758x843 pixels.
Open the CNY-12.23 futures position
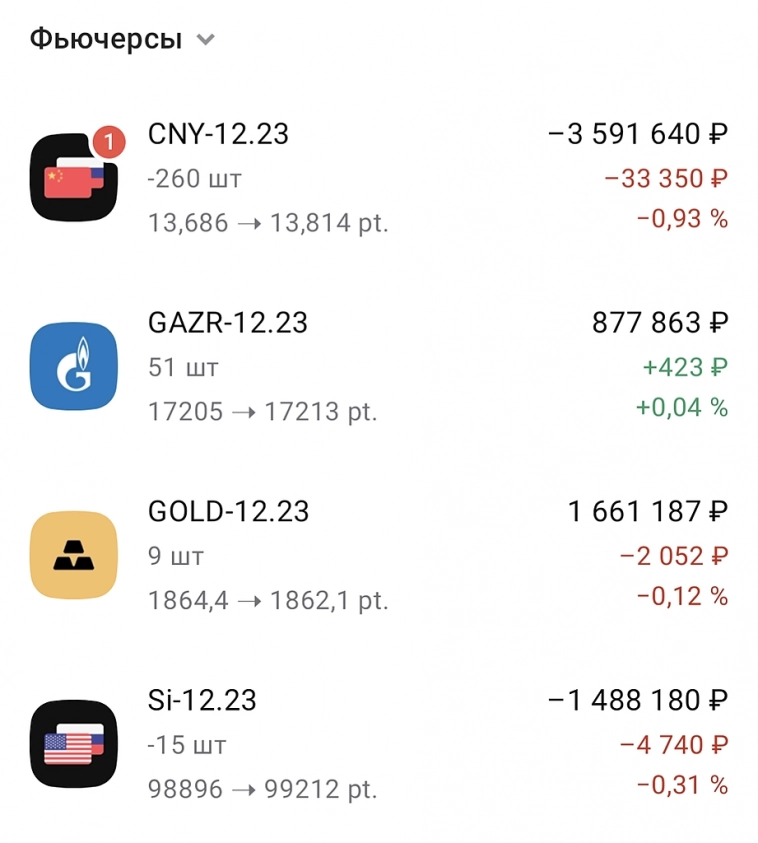coord(378,178)
